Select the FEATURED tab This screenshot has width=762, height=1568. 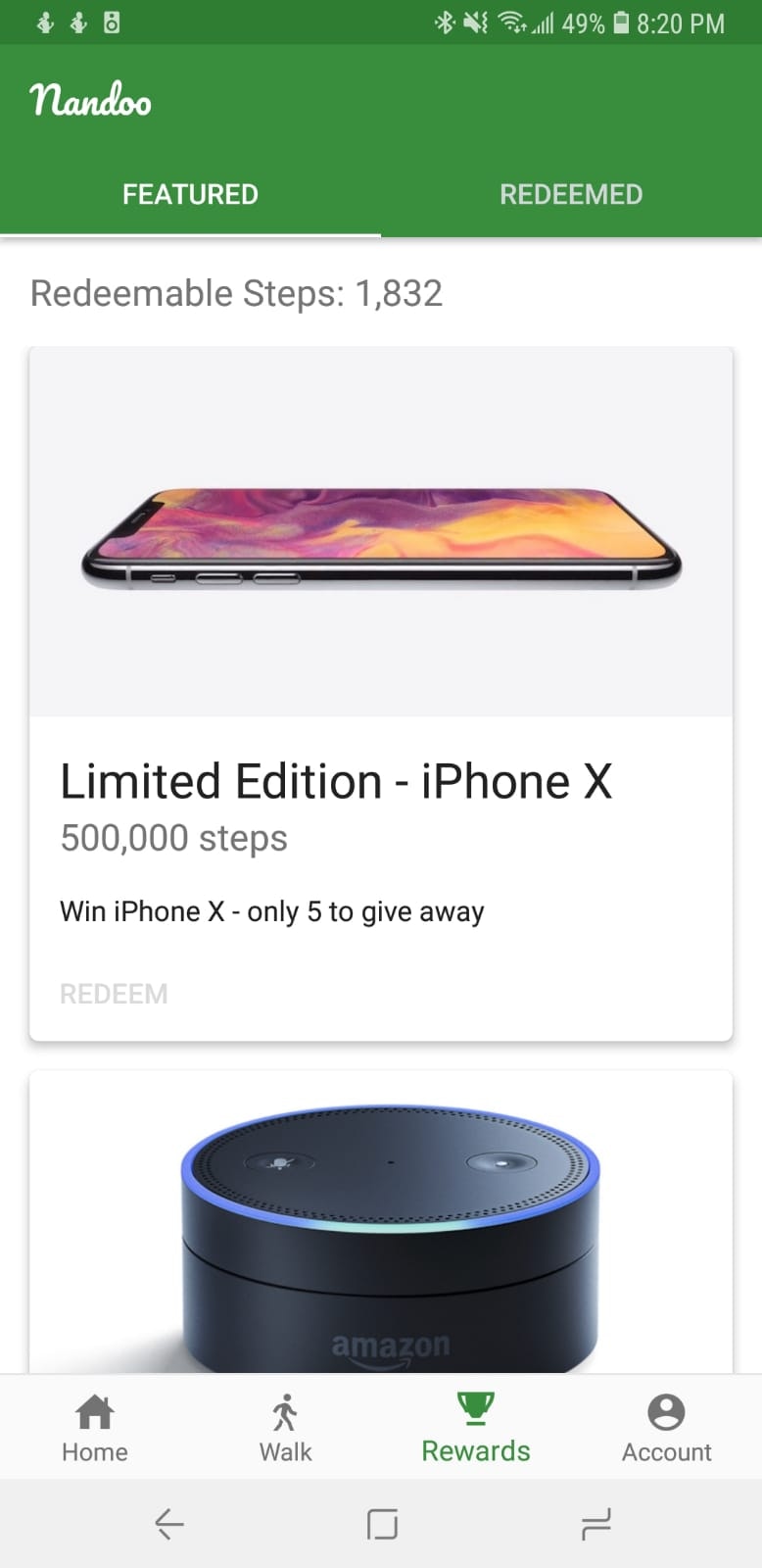pos(190,194)
